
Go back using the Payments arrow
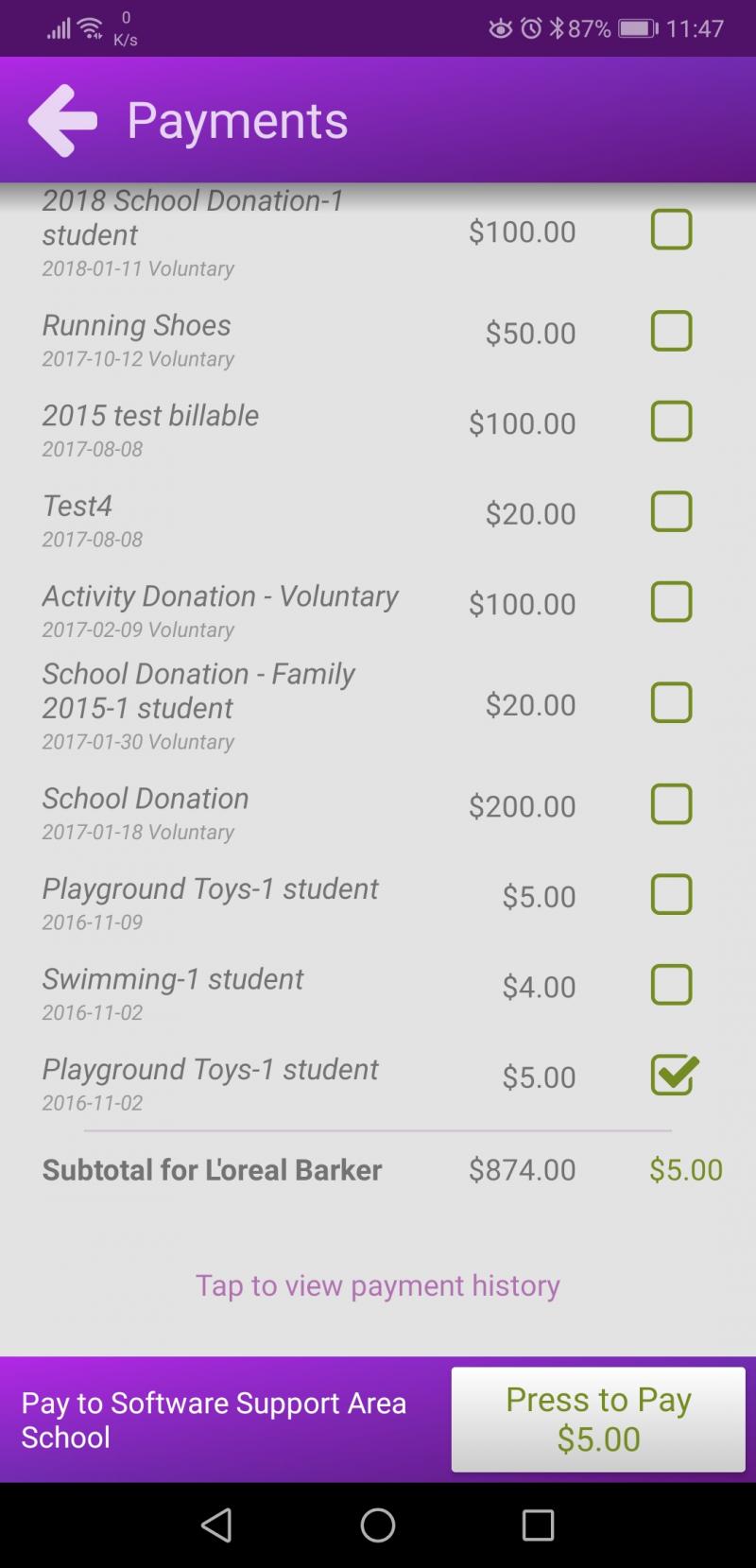(62, 120)
